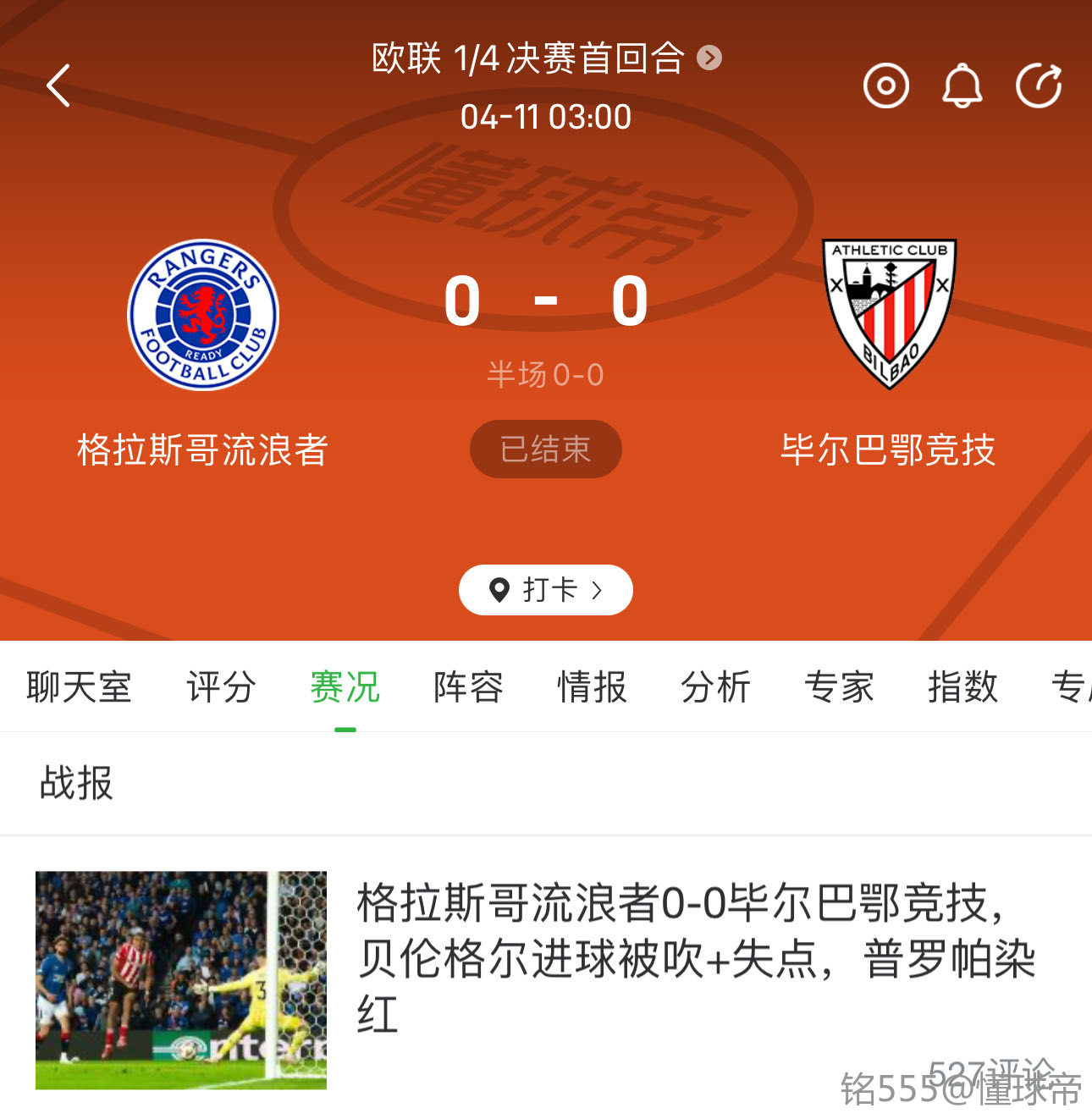Show the 专家 tab
Image resolution: width=1092 pixels, height=1119 pixels.
click(839, 686)
